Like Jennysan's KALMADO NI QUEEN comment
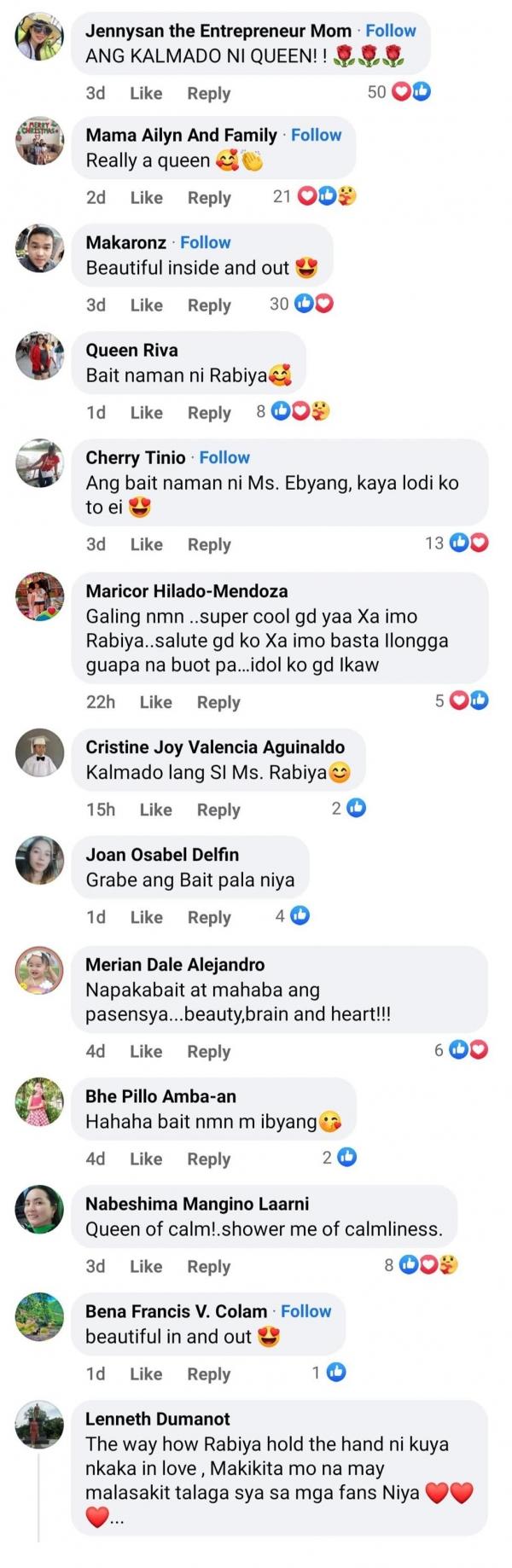 [x=145, y=93]
